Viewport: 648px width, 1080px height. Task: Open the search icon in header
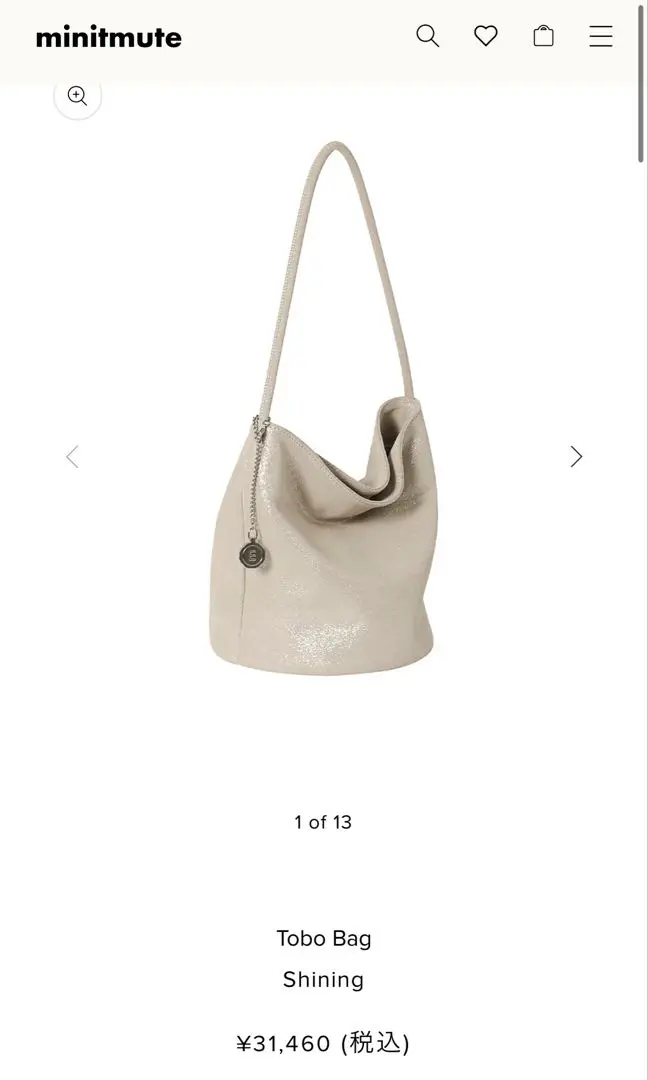point(427,37)
